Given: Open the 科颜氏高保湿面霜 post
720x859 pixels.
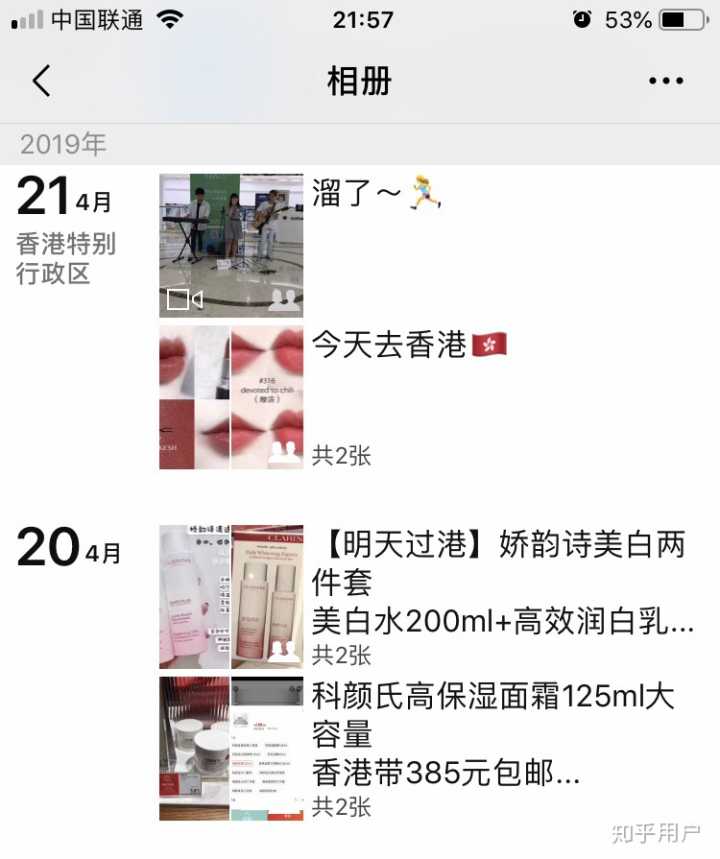Looking at the screenshot, I should [x=231, y=748].
